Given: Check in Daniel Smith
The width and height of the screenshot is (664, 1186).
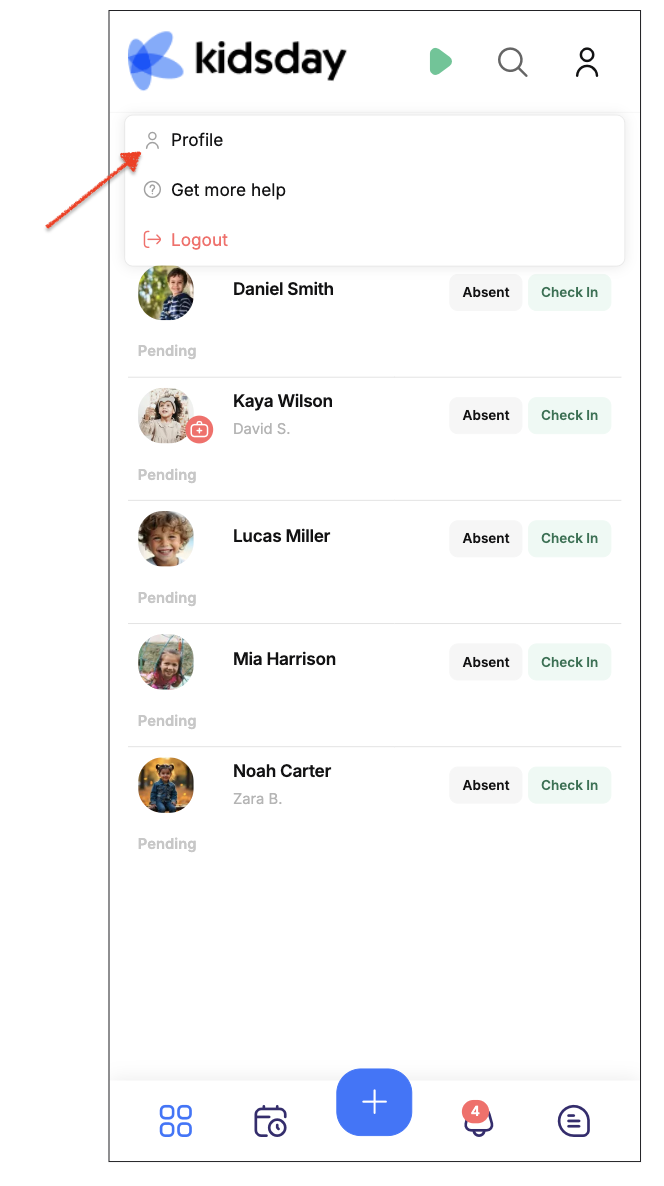Looking at the screenshot, I should click(x=569, y=293).
